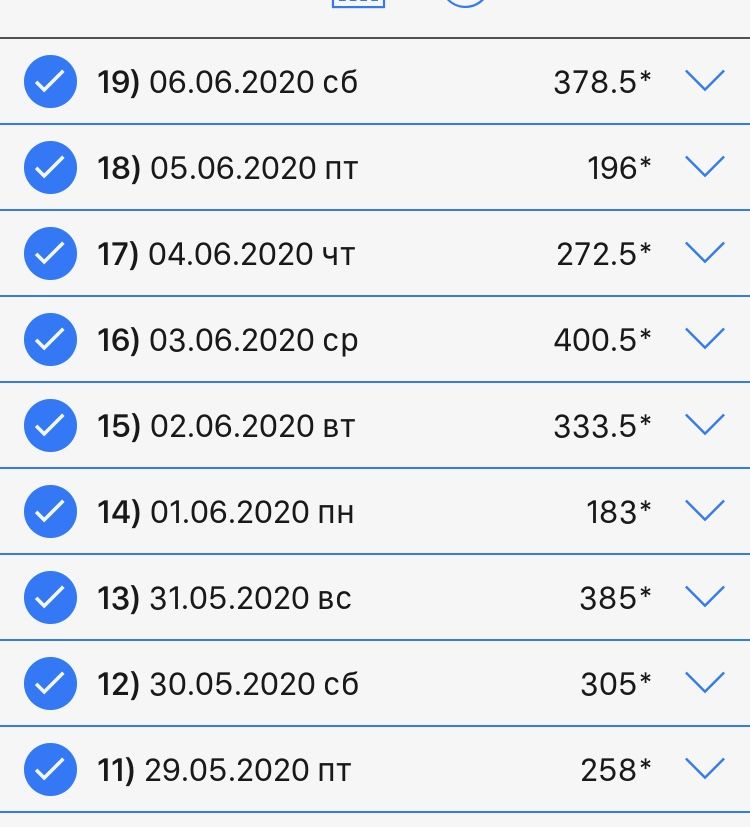Uncheck the 19) 06.06.2020 checkmark

50,82
